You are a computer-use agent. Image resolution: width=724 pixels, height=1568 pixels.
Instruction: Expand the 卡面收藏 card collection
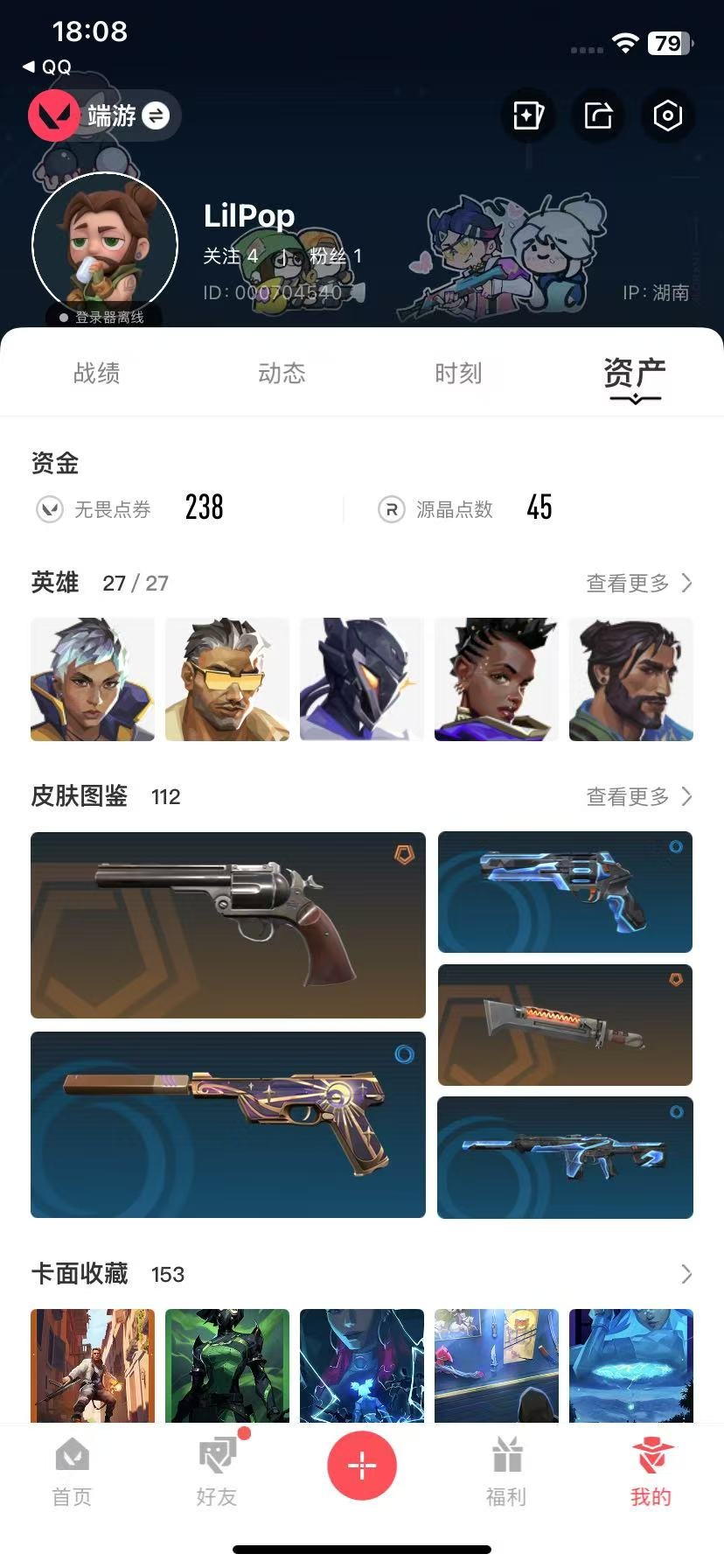tap(686, 1274)
